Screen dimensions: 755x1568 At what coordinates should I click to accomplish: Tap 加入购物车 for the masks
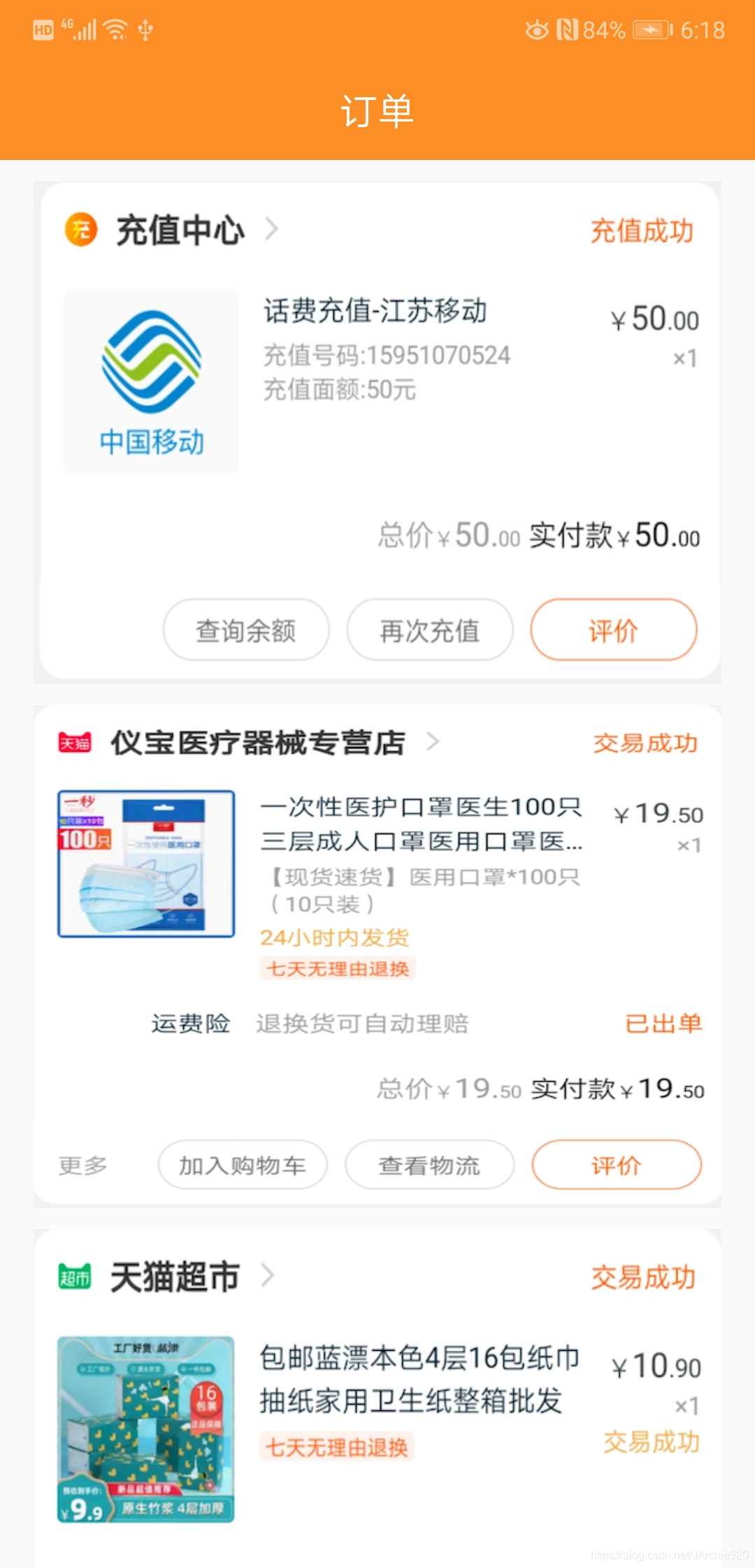[x=243, y=1165]
